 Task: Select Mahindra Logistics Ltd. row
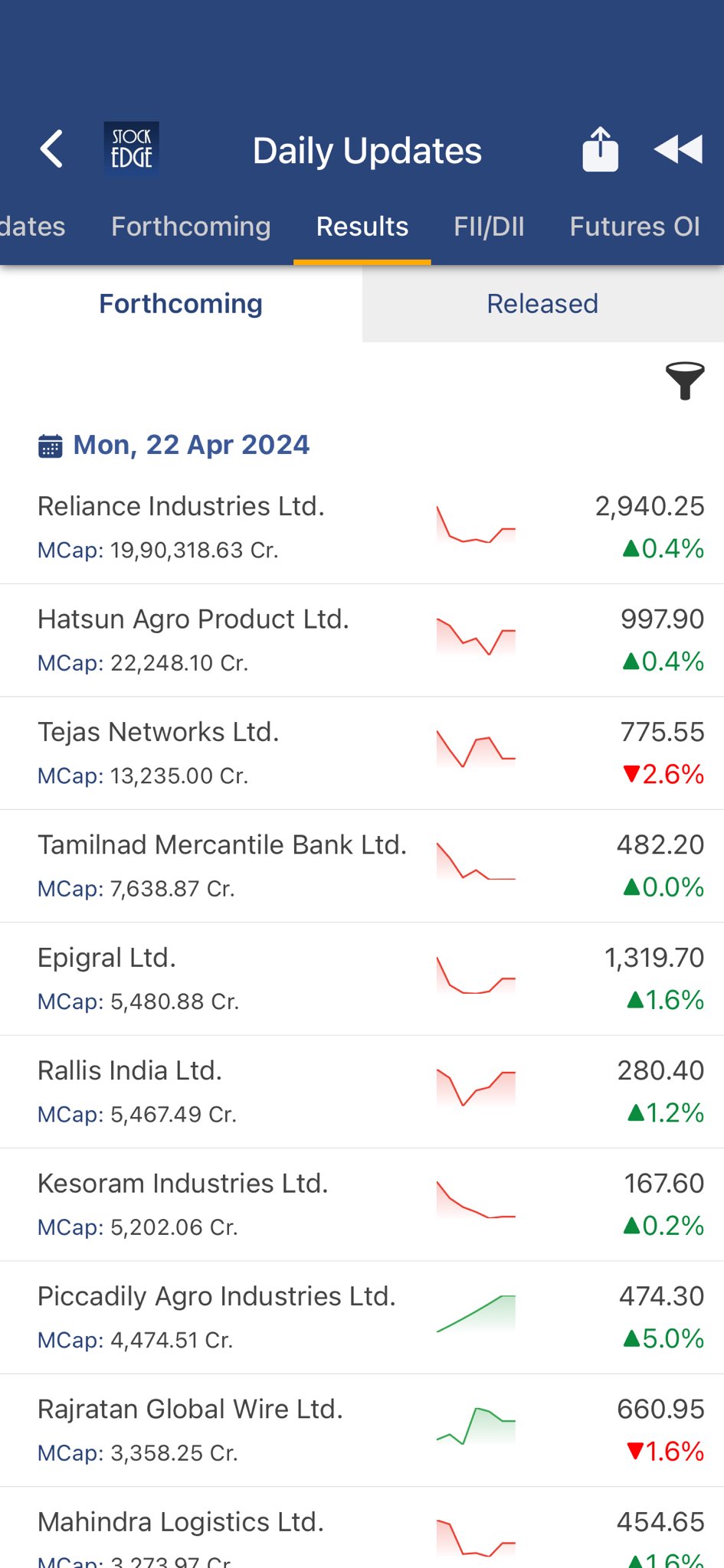(x=362, y=1528)
